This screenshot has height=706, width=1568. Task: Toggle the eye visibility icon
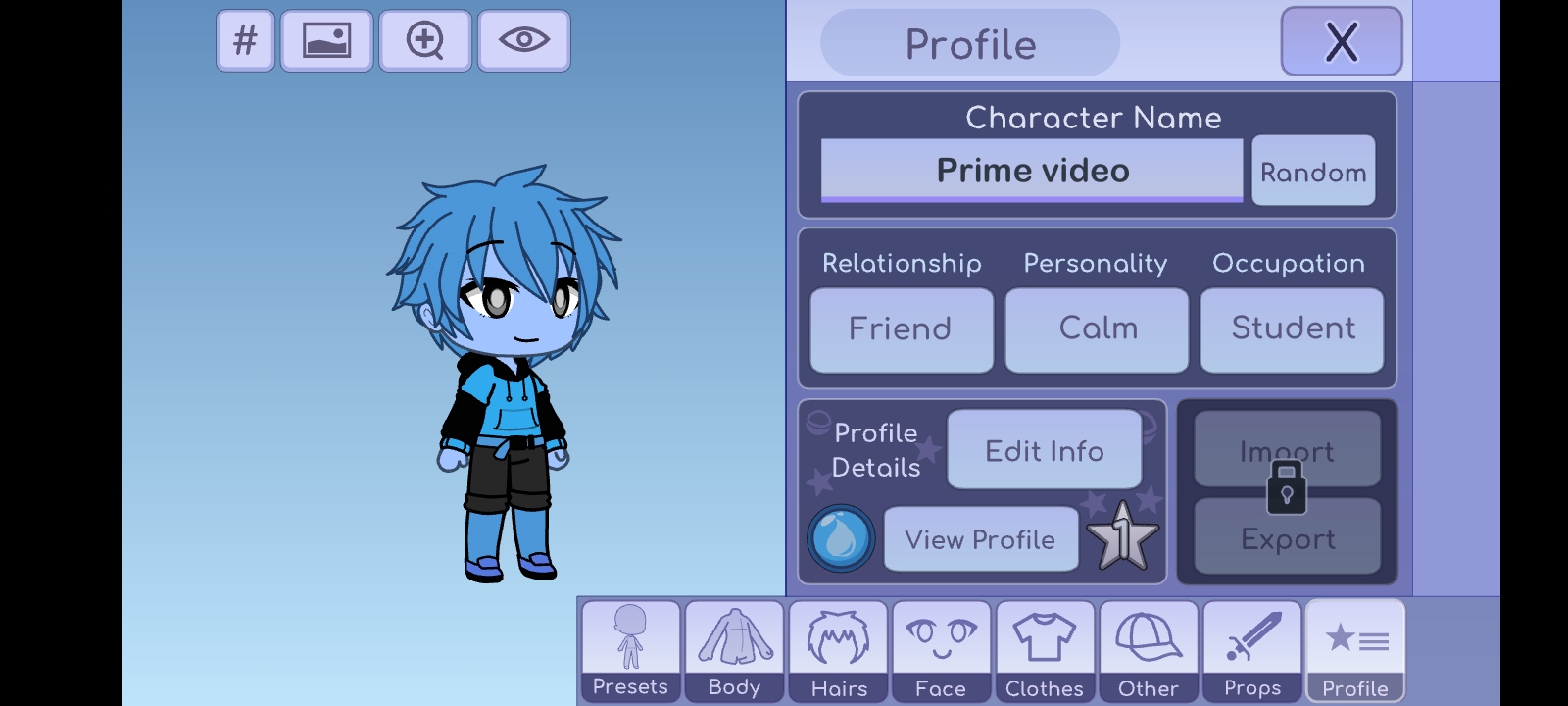coord(523,40)
